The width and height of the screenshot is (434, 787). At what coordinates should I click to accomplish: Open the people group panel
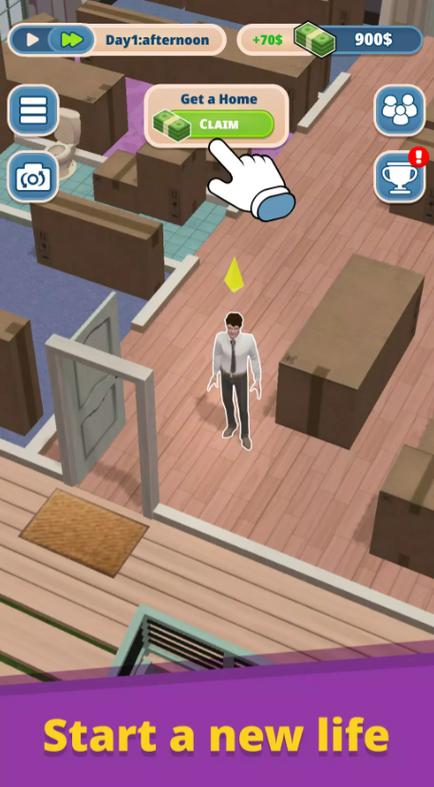[x=399, y=110]
